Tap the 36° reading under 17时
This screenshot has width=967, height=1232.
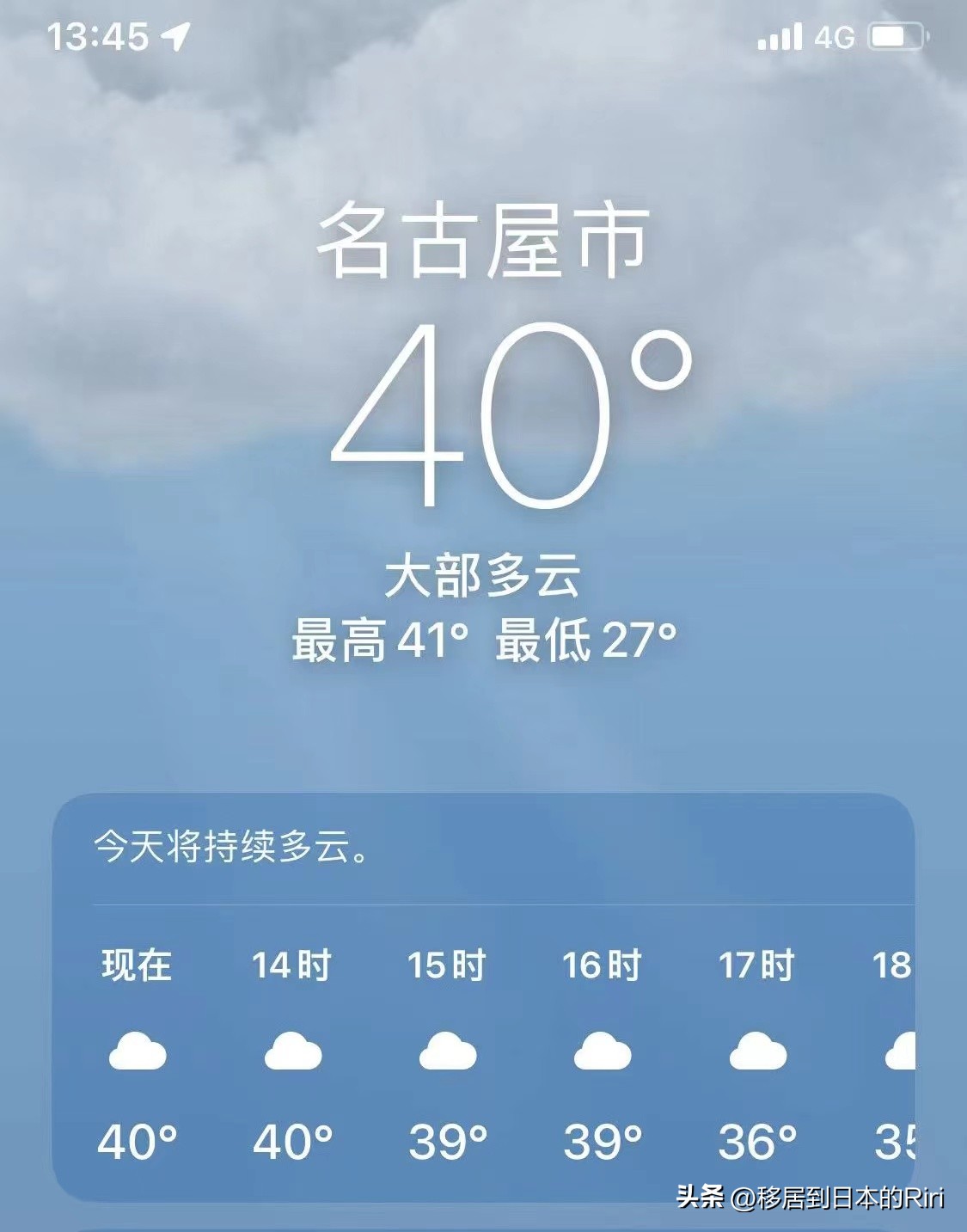(757, 1141)
